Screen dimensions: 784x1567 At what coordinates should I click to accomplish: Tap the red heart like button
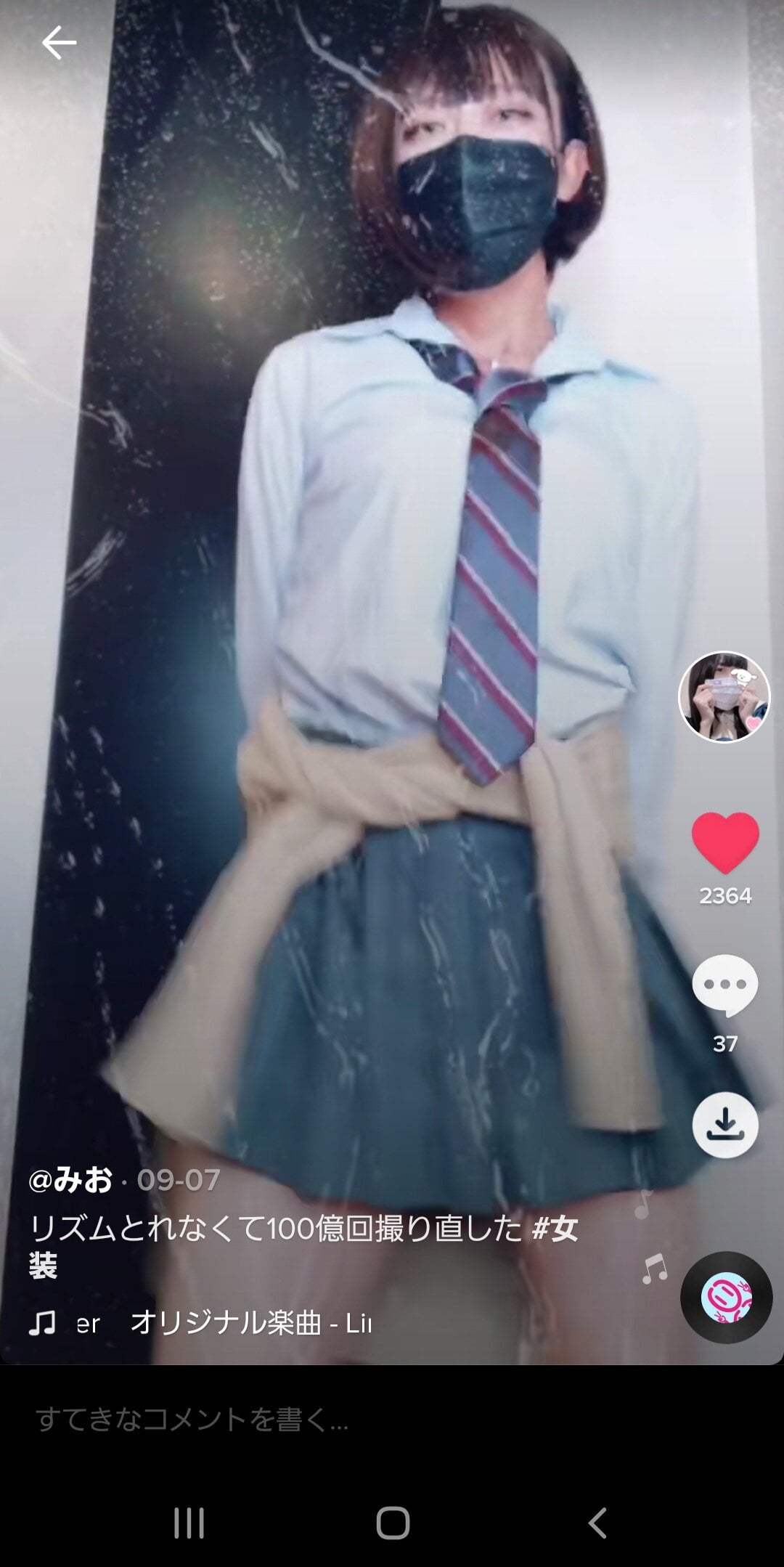(x=724, y=842)
